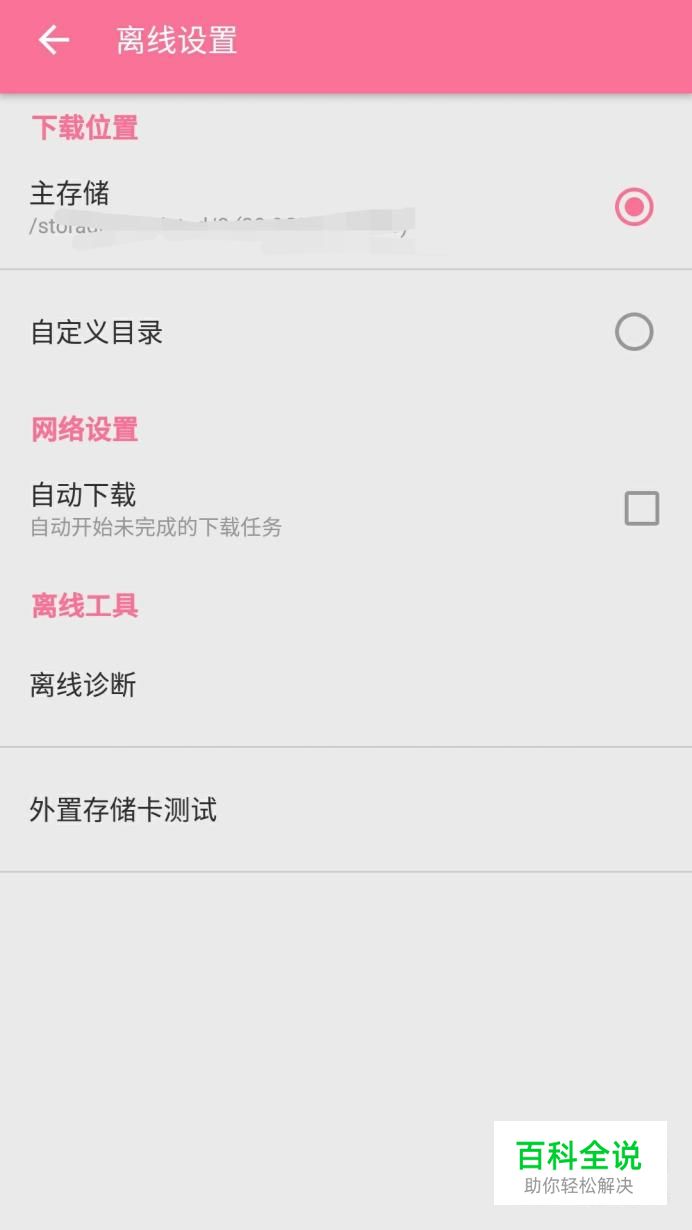Select 主存储 as download location
Image resolution: width=692 pixels, height=1230 pixels.
coord(634,207)
